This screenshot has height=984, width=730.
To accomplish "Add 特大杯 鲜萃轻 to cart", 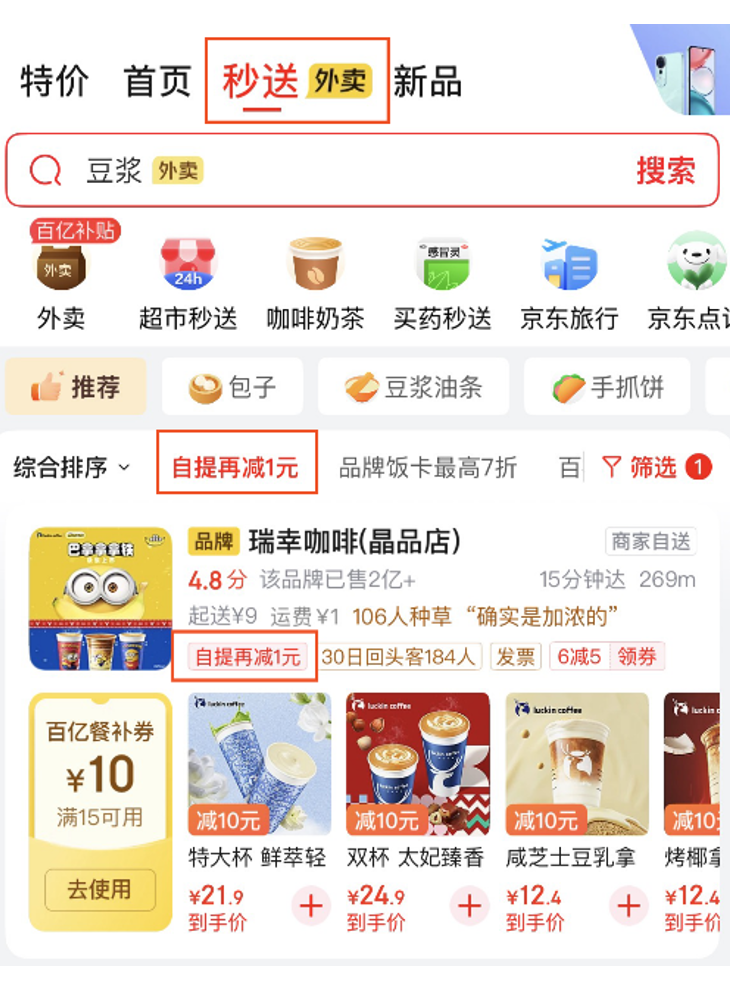I will point(311,906).
